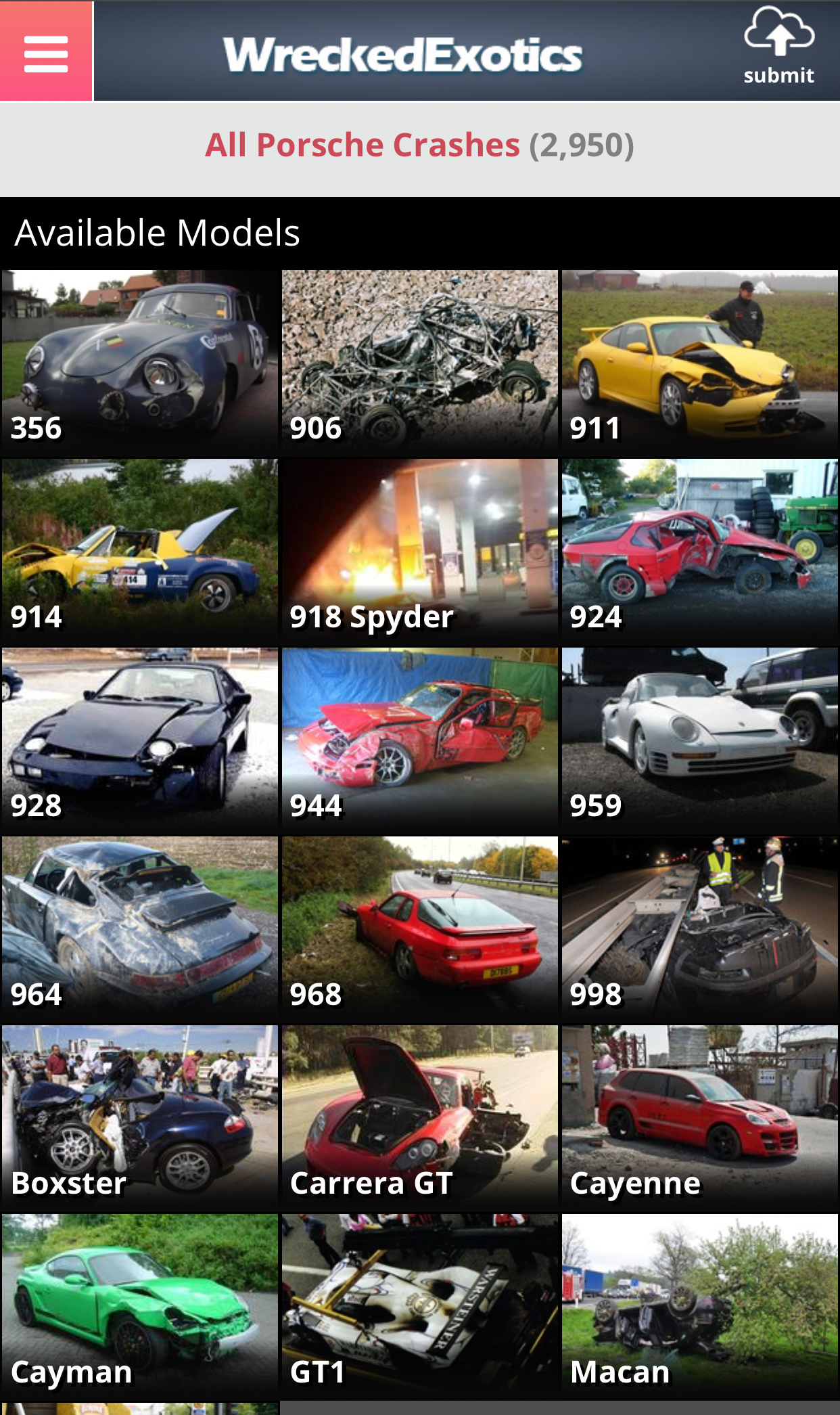The width and height of the screenshot is (840, 1415).
Task: Select the 928 model tile
Action: pyautogui.click(x=140, y=741)
